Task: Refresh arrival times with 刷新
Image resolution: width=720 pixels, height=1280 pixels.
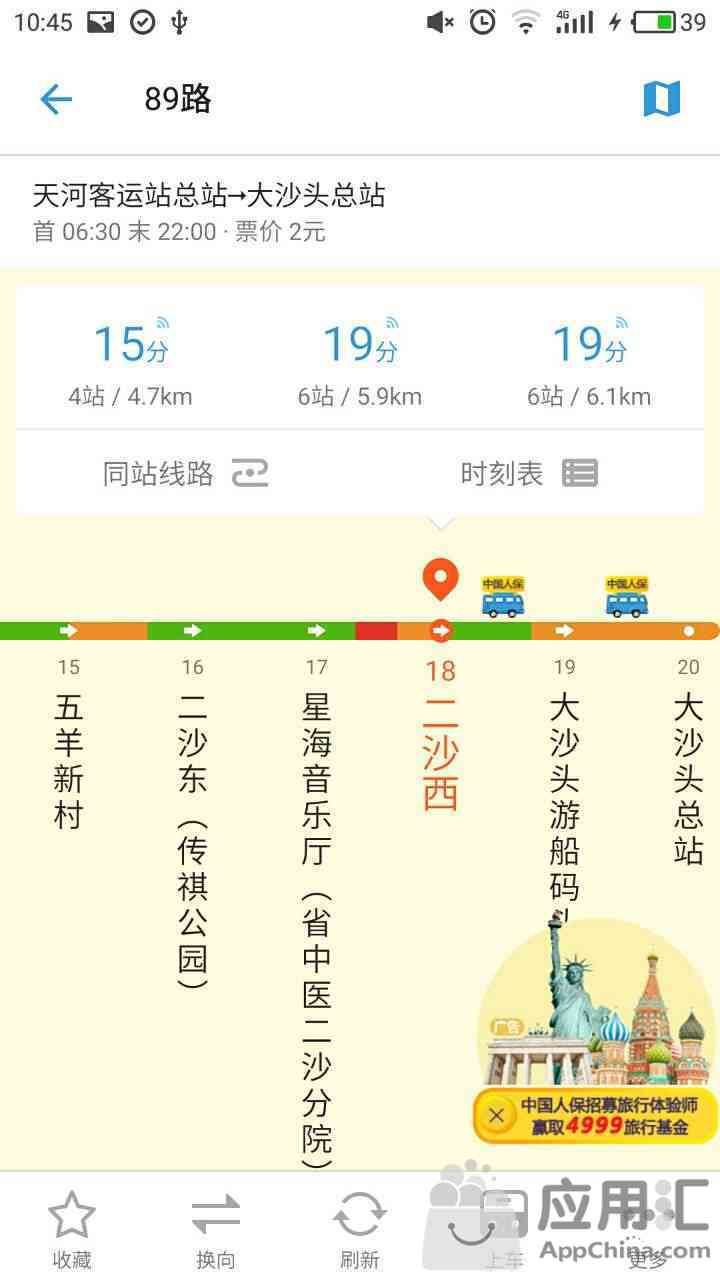Action: tap(359, 1229)
